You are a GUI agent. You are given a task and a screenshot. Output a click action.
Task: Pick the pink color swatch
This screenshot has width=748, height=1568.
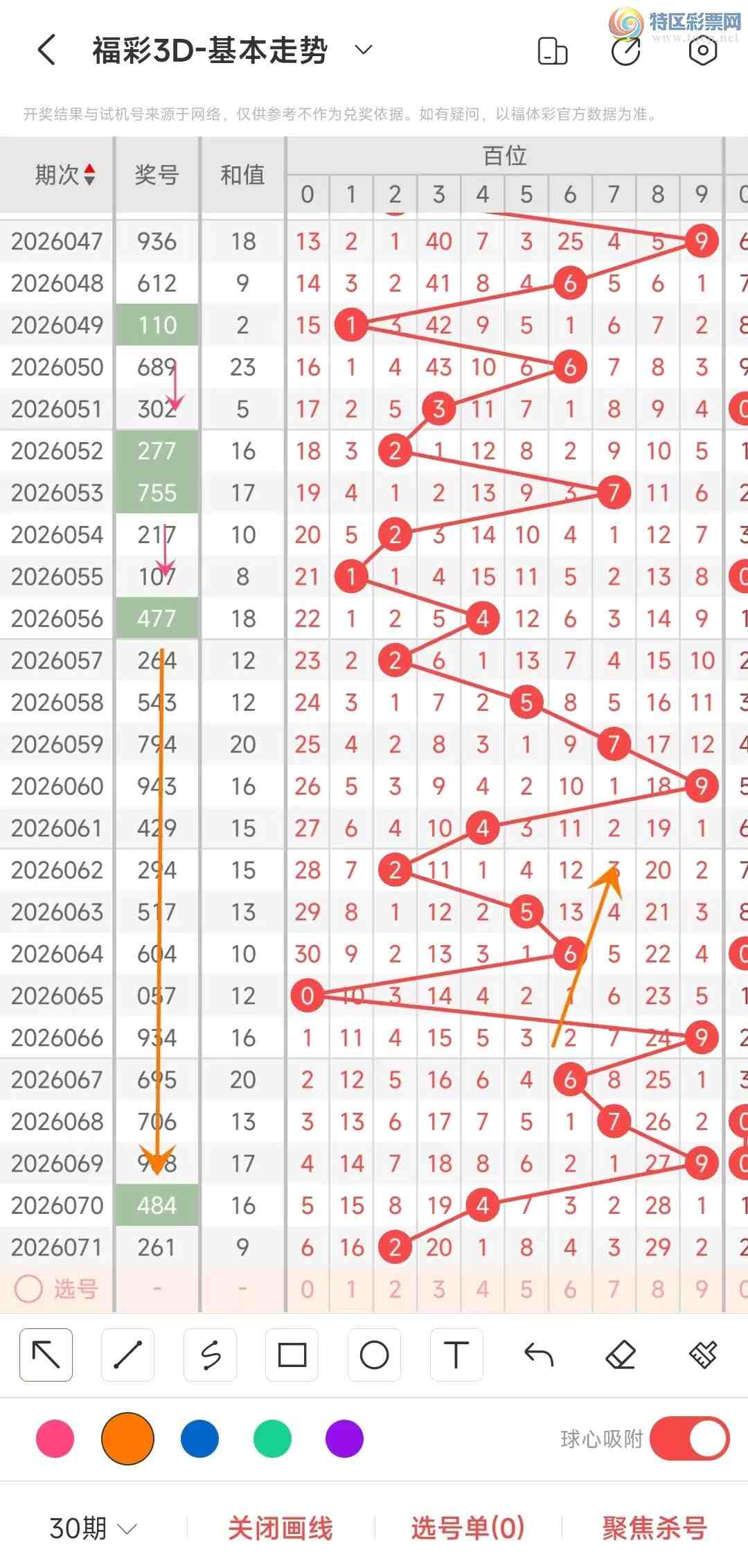point(55,1439)
